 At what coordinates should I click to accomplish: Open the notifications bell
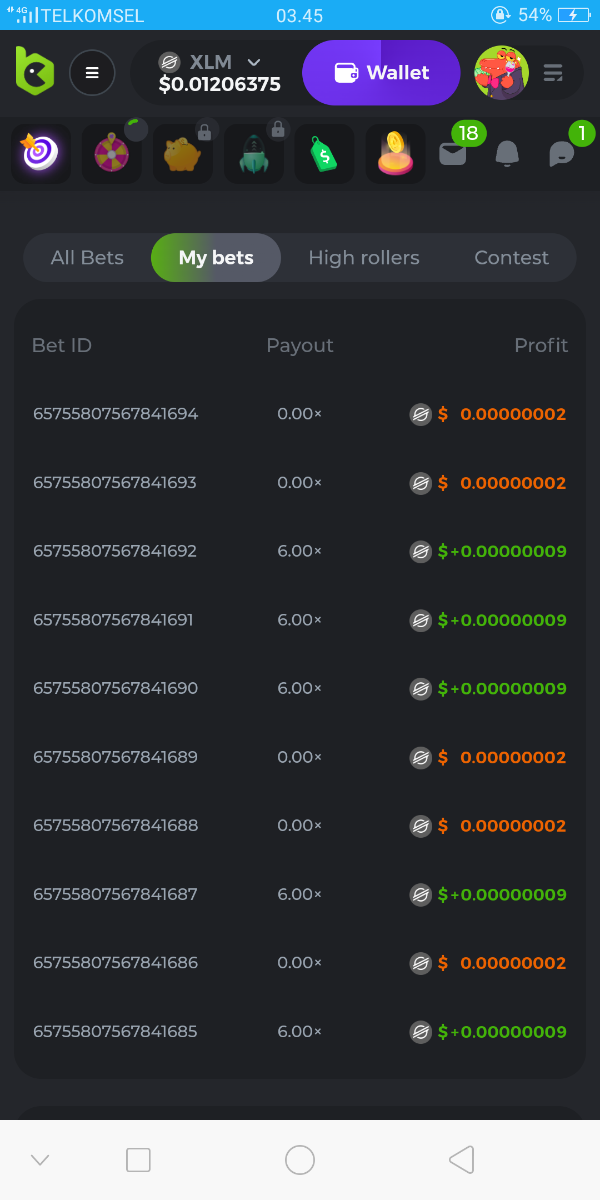(508, 153)
